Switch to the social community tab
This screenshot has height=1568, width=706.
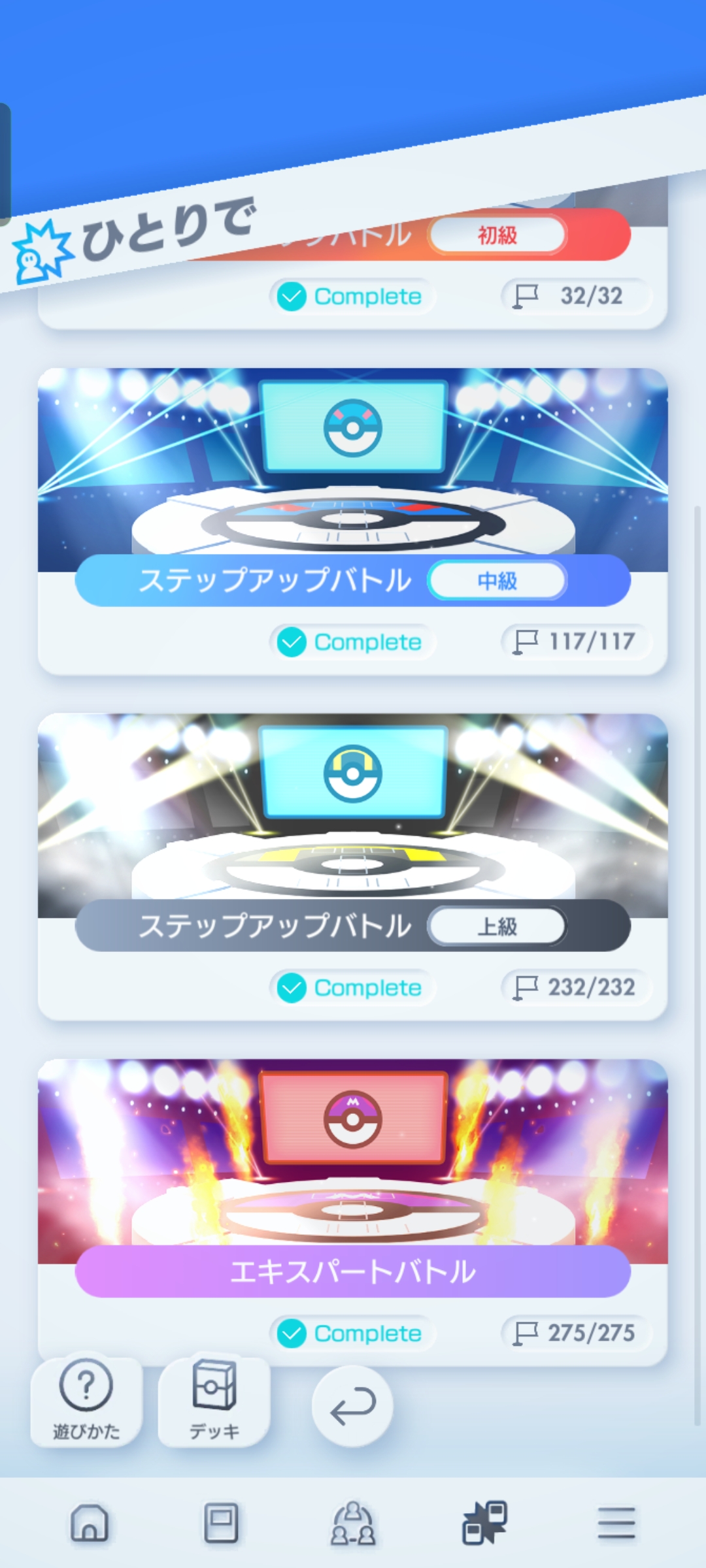coord(353,1524)
